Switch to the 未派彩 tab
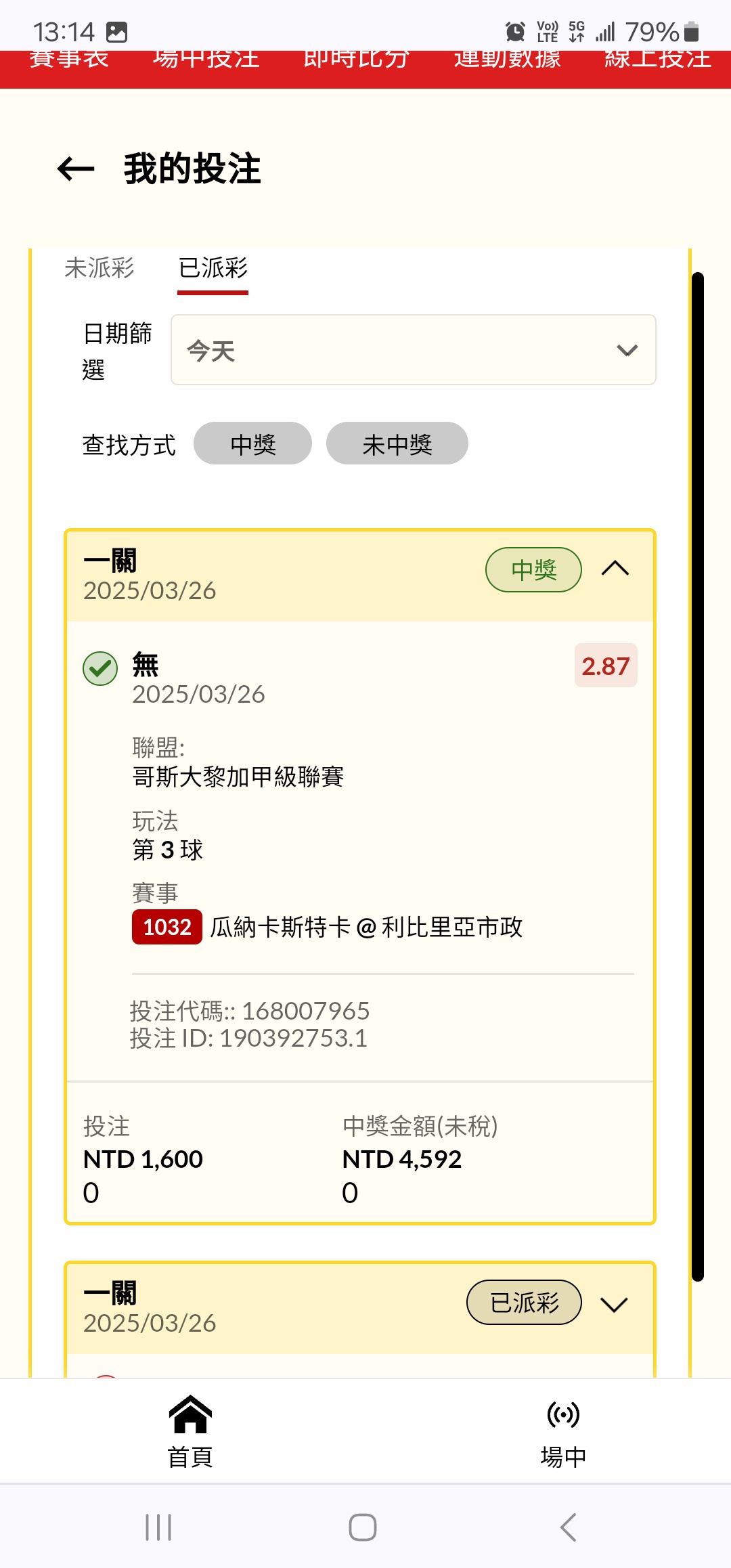Image resolution: width=731 pixels, height=1568 pixels. tap(99, 268)
